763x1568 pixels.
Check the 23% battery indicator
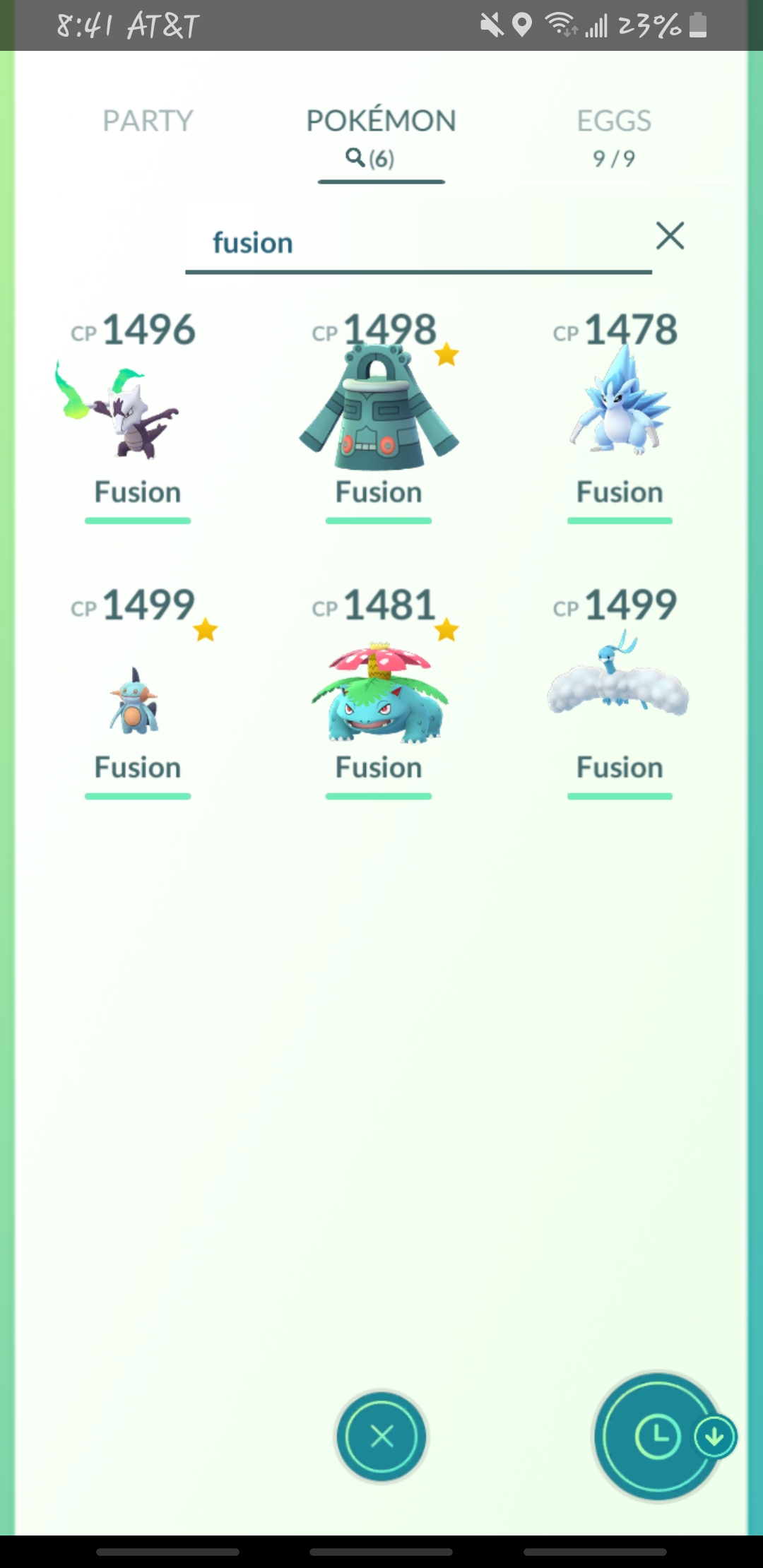[x=649, y=26]
